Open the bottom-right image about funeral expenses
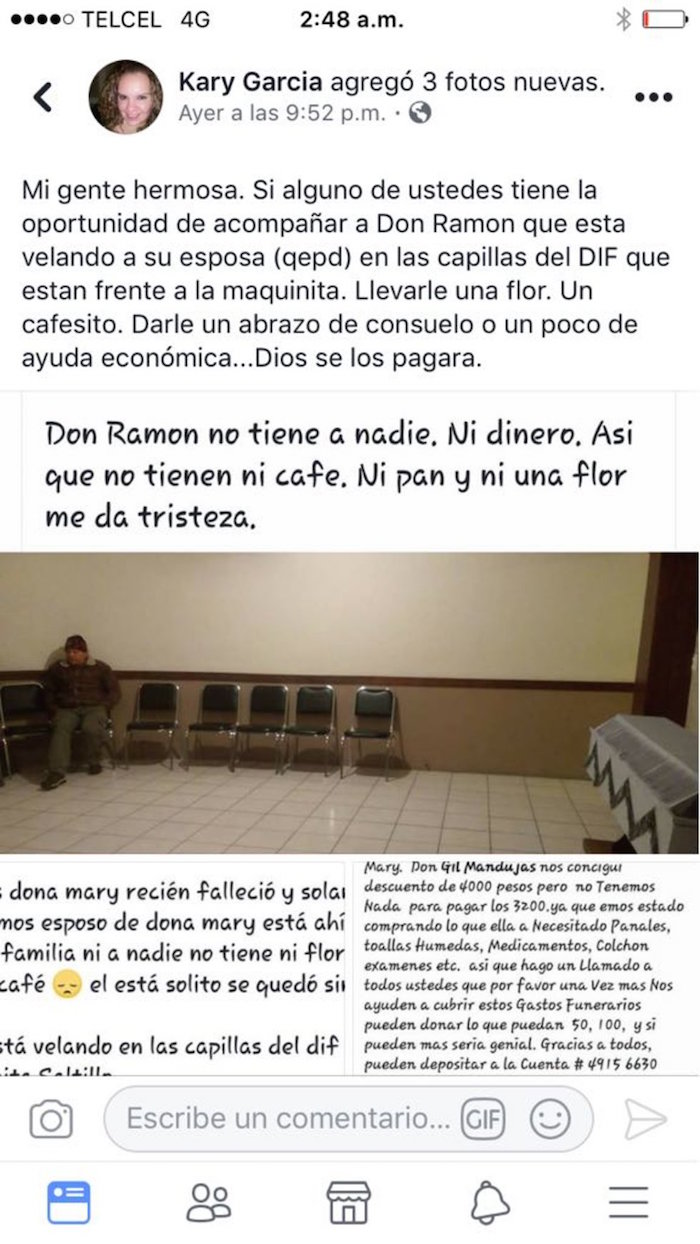The image size is (700, 1244). [523, 965]
